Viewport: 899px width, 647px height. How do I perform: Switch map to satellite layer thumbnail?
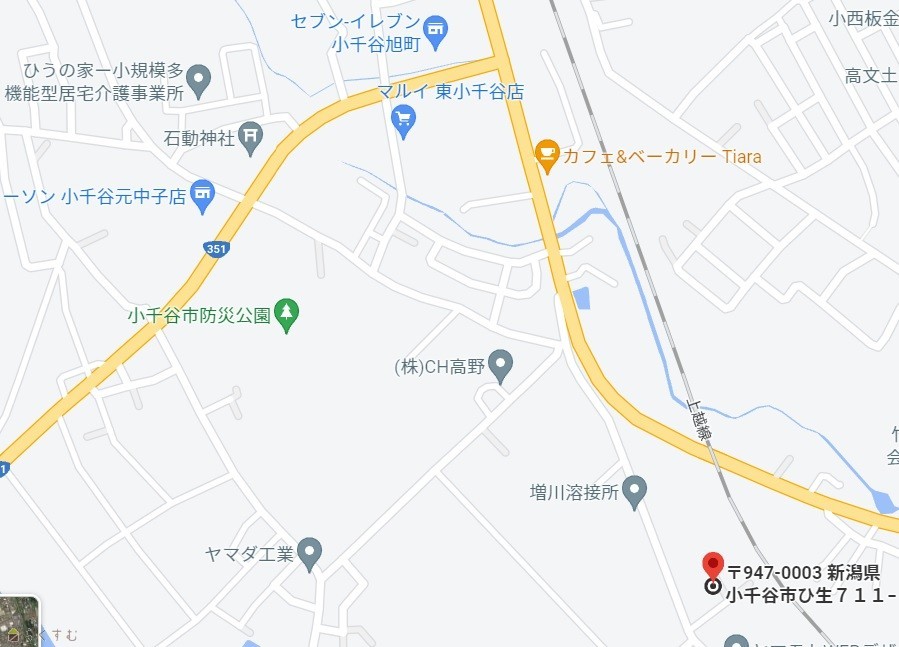18,622
